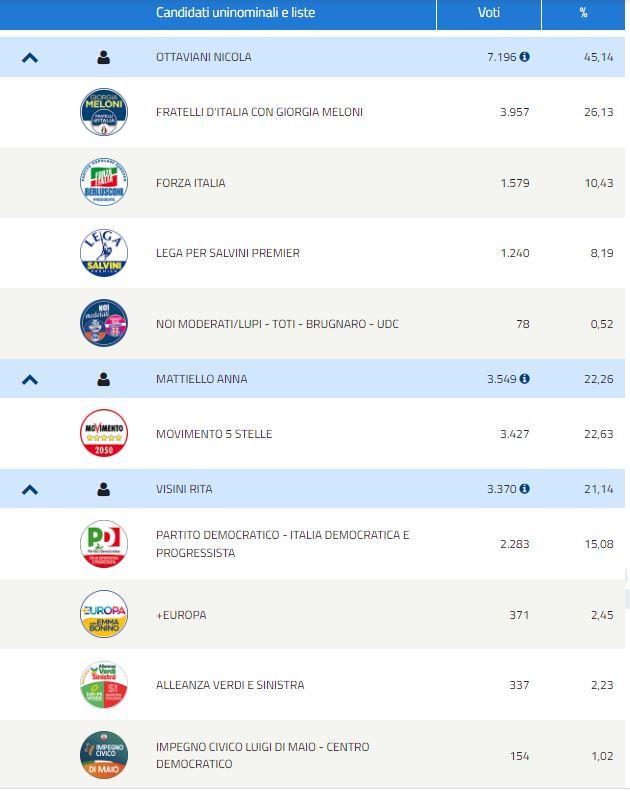
Task: Show vote info for Ottaviani Nicola
Action: 525,57
